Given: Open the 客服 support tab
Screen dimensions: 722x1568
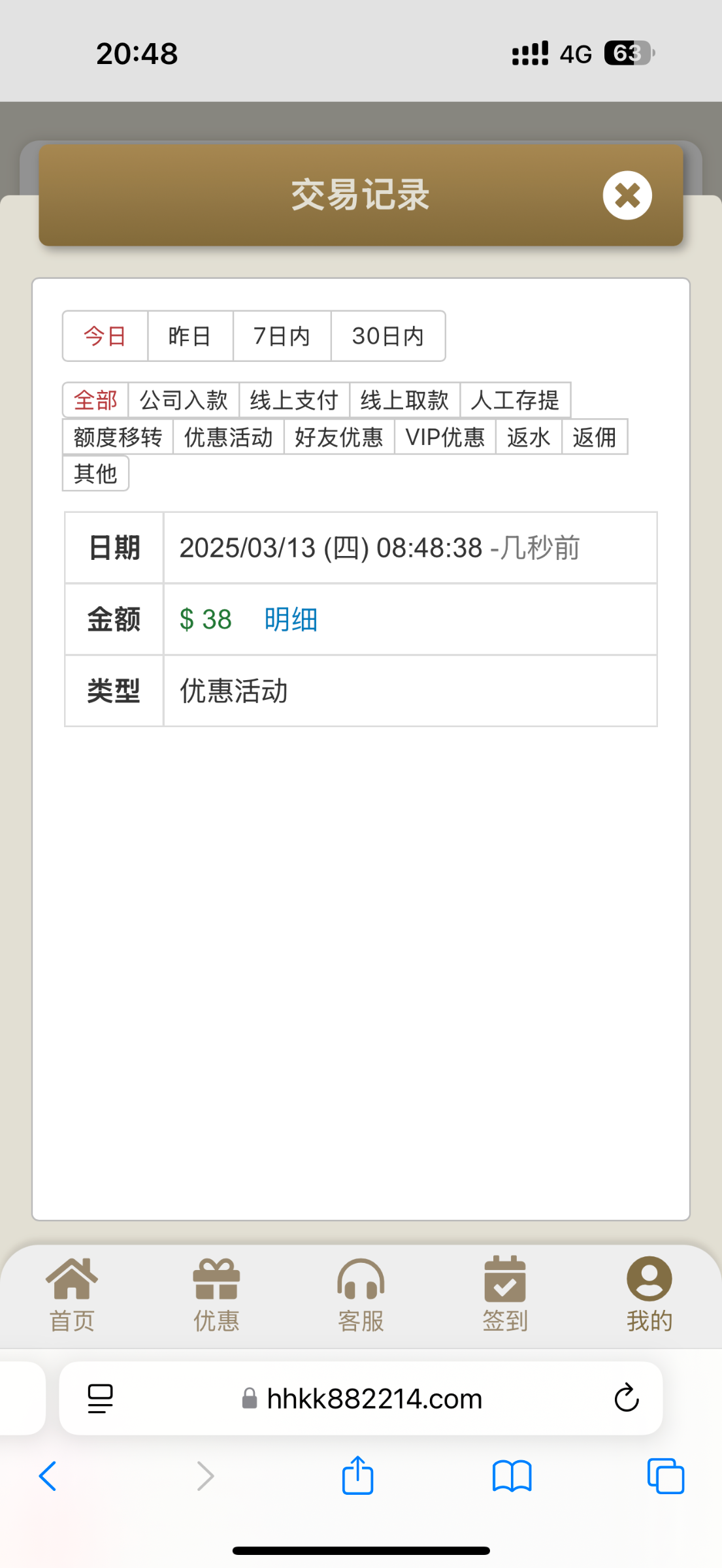Looking at the screenshot, I should pos(361,1294).
